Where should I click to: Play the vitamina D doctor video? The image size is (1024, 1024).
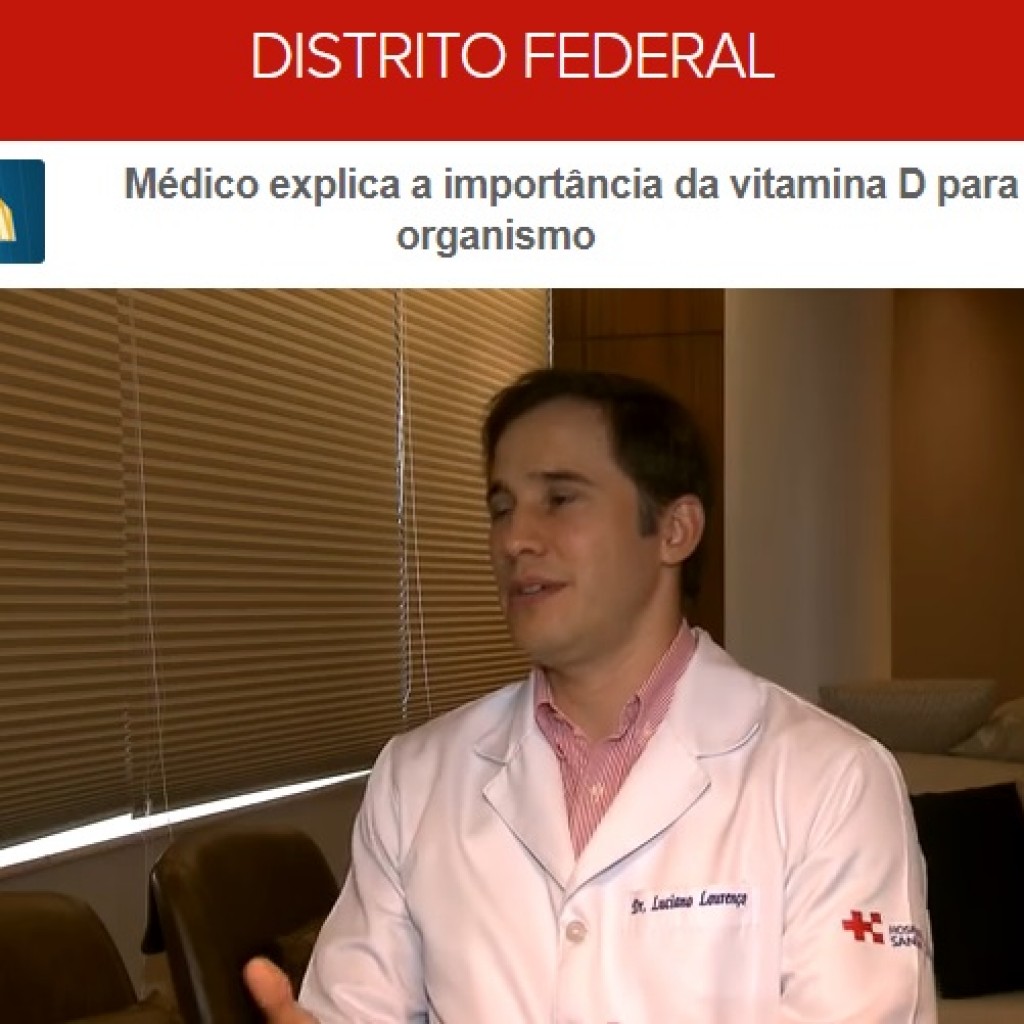512,655
